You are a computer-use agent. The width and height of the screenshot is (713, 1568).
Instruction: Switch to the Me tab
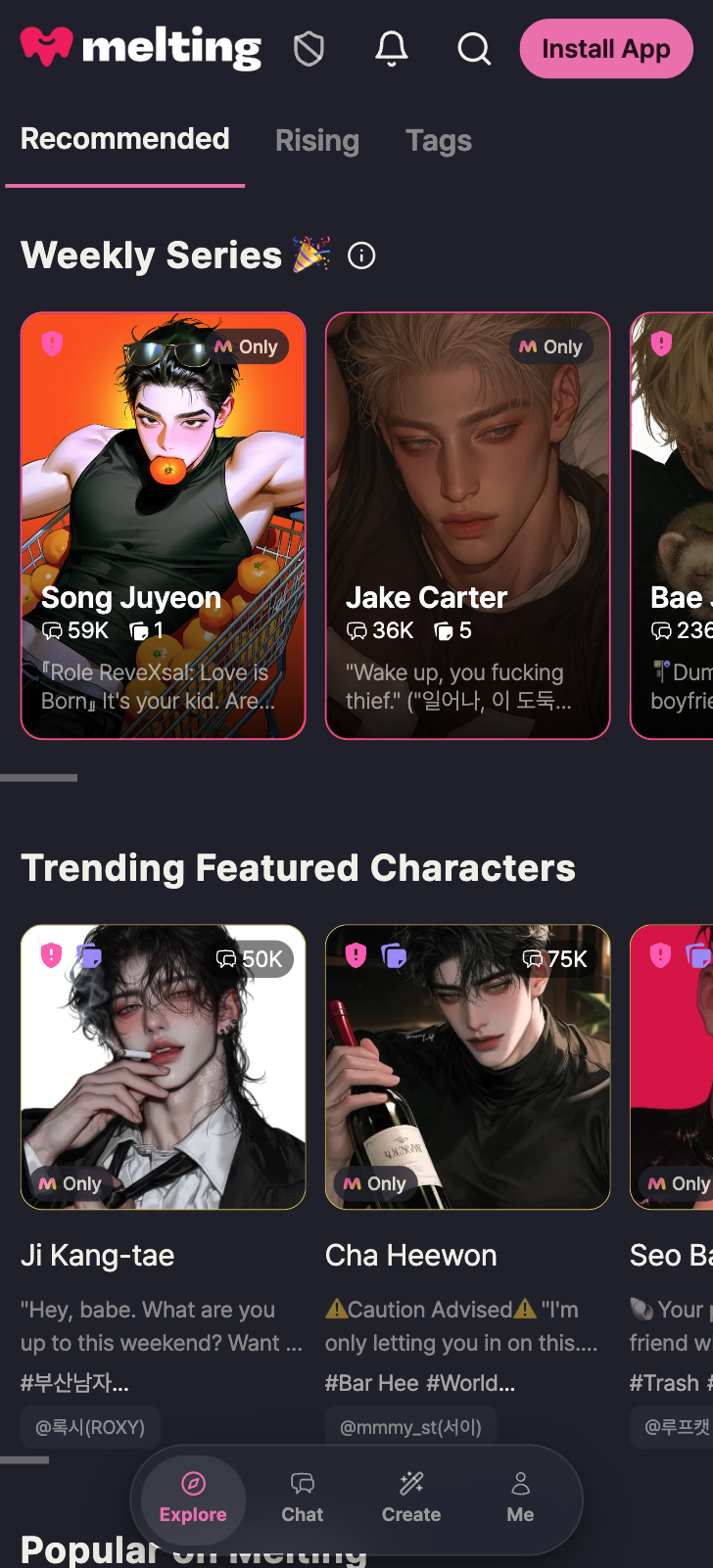point(520,1498)
